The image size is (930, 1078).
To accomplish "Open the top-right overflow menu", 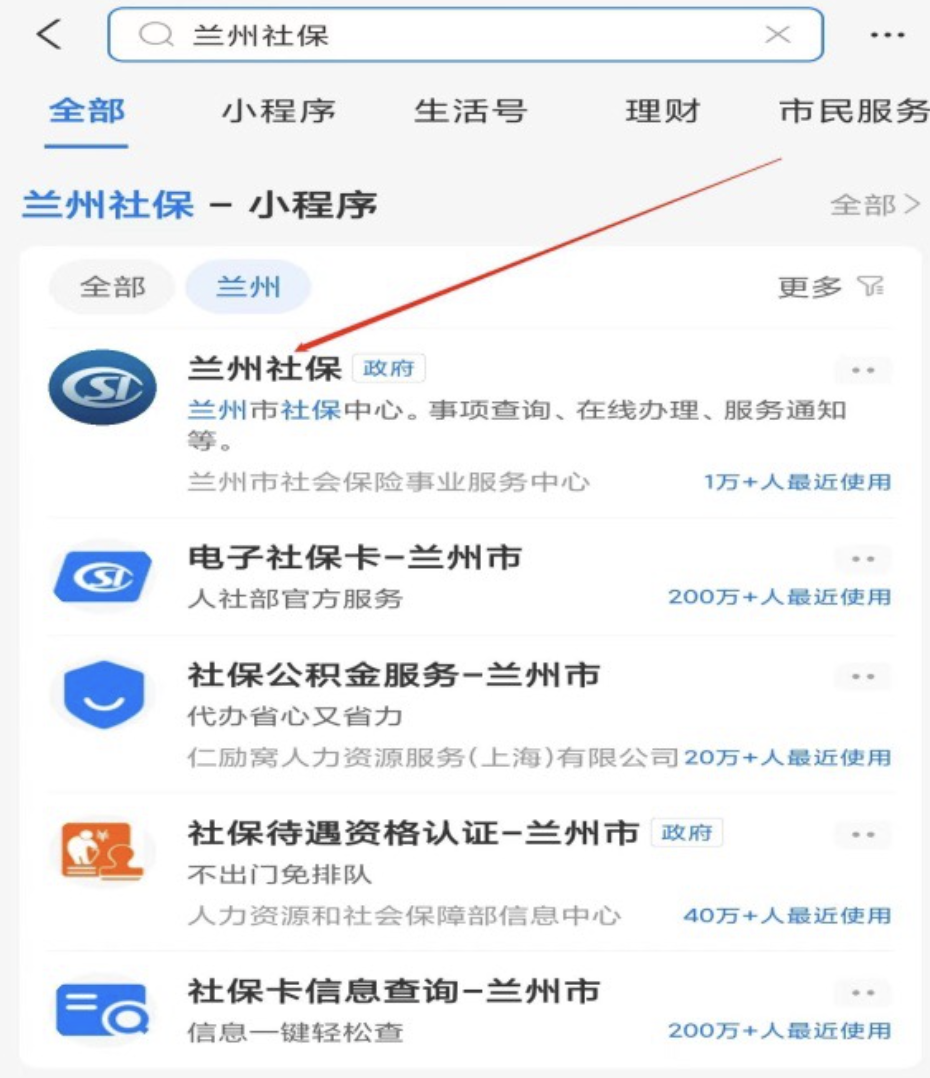I will click(x=886, y=36).
